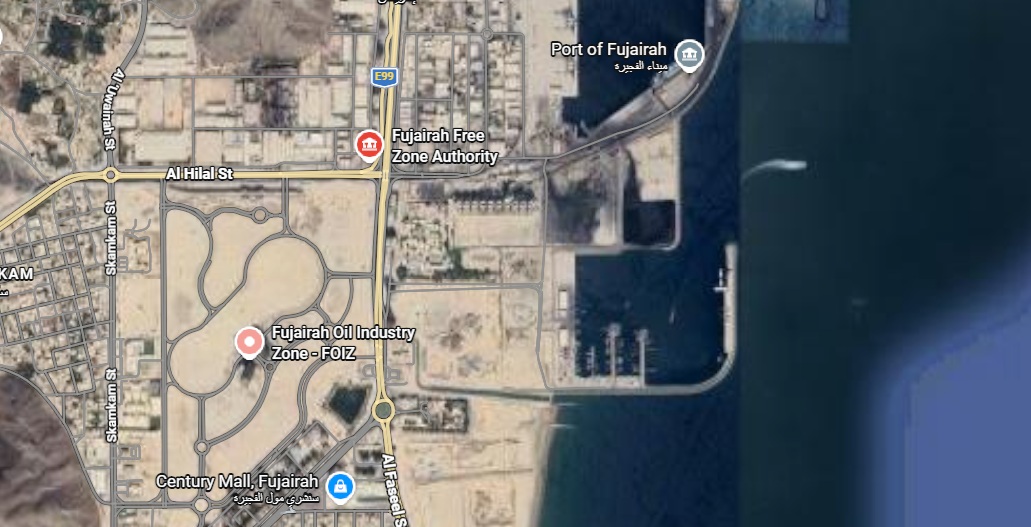Tap the Fujairah Oil Industry Zone marker
This screenshot has height=527, width=1031.
[250, 343]
